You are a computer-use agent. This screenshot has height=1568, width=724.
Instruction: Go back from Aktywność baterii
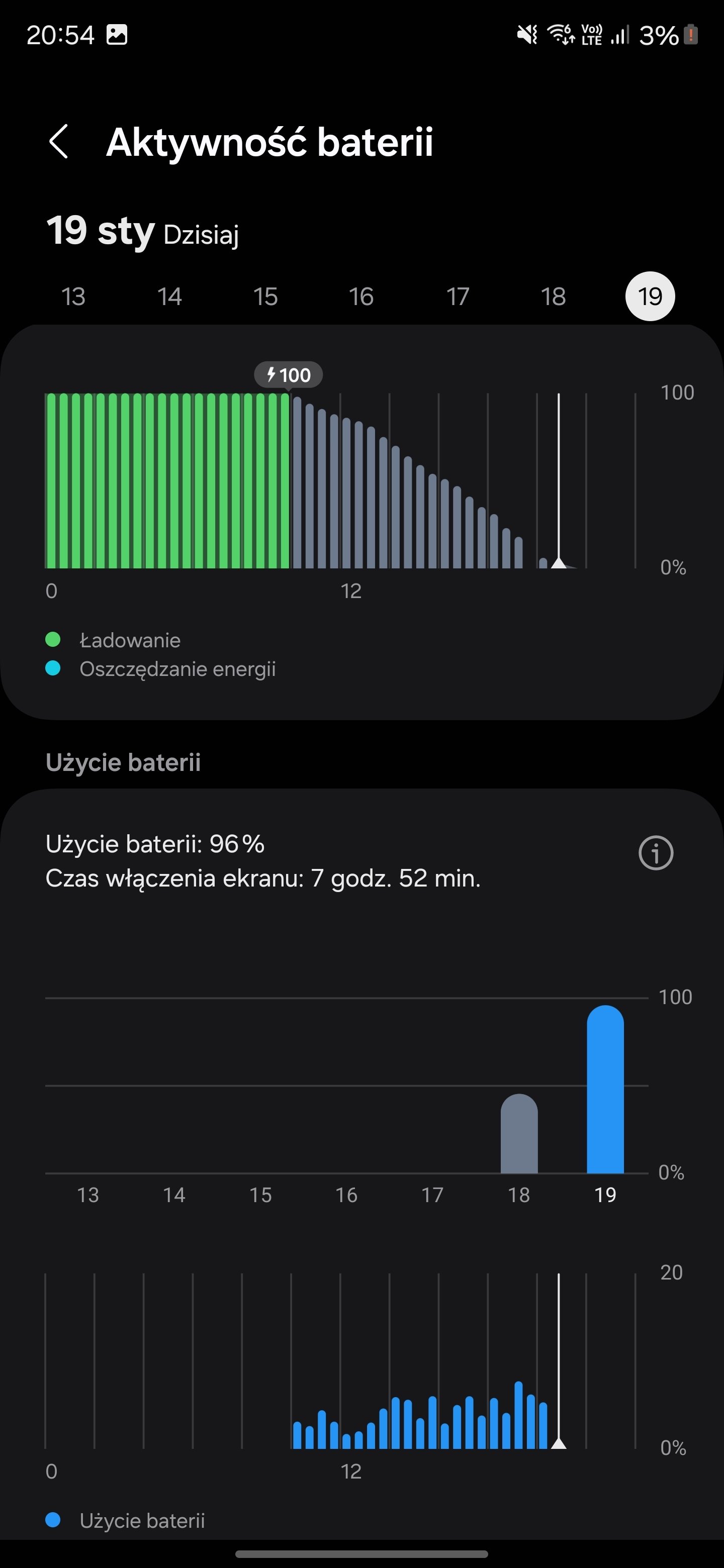(x=58, y=142)
